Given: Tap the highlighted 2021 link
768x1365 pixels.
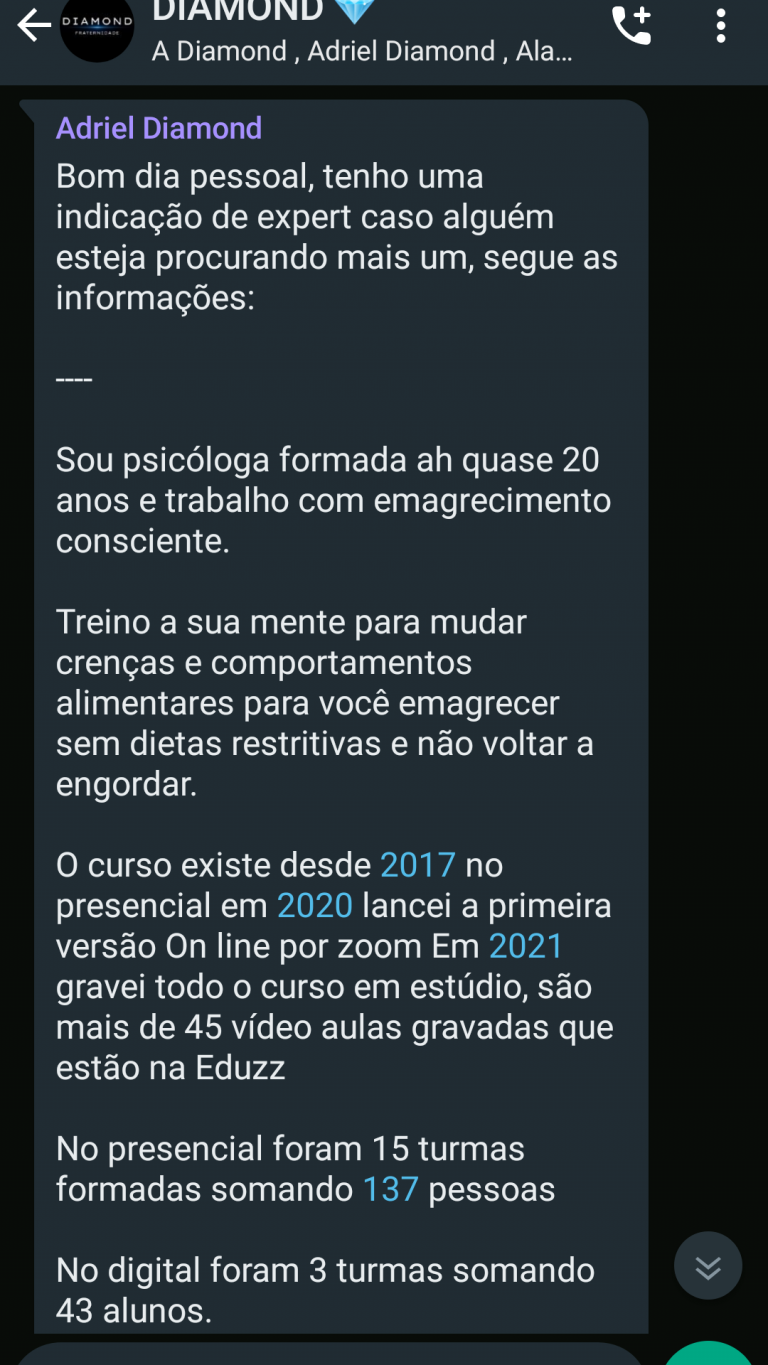Looking at the screenshot, I should point(526,946).
